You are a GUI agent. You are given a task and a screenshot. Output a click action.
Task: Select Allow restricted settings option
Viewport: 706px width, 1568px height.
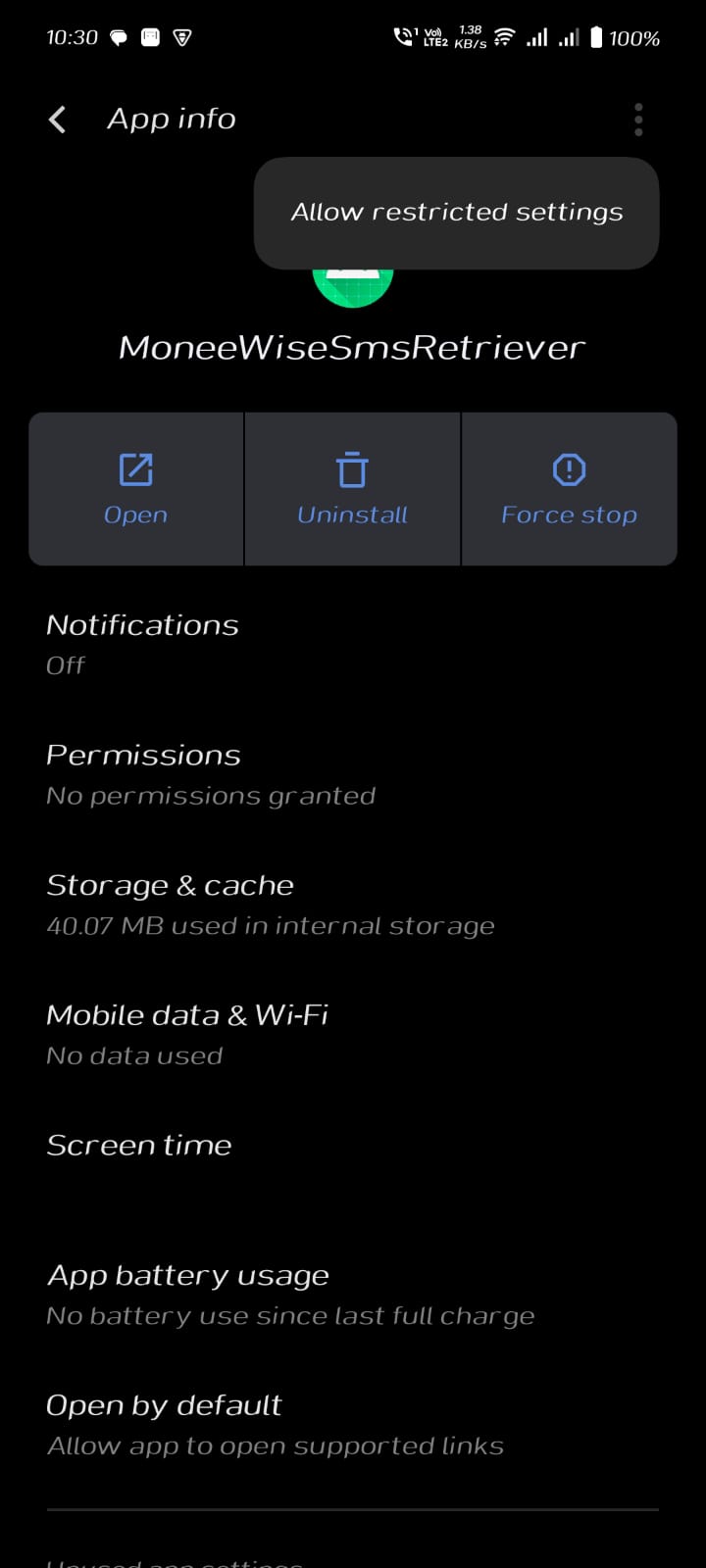click(x=456, y=213)
